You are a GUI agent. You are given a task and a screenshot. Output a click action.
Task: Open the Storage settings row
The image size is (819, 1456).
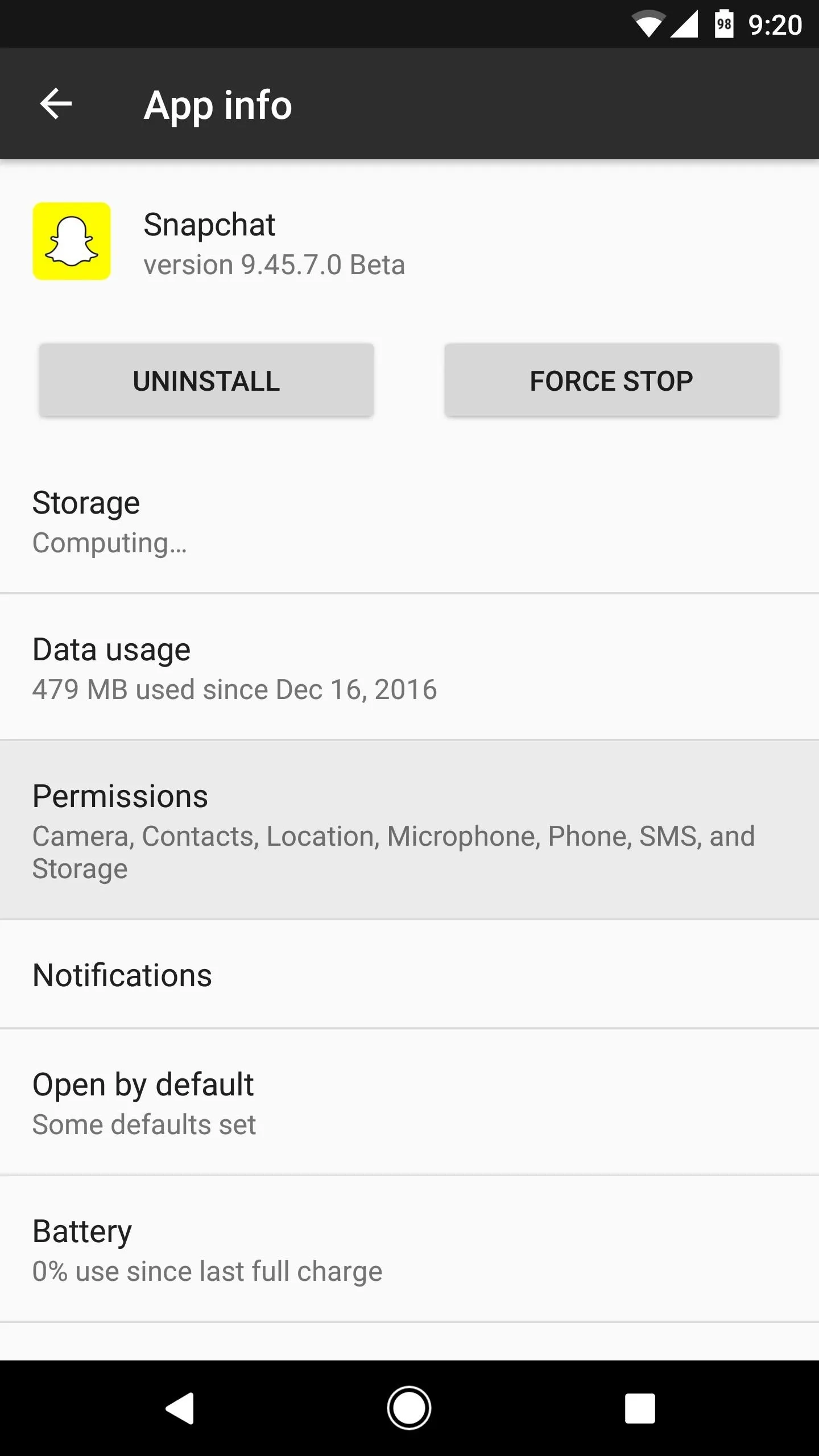tap(409, 520)
